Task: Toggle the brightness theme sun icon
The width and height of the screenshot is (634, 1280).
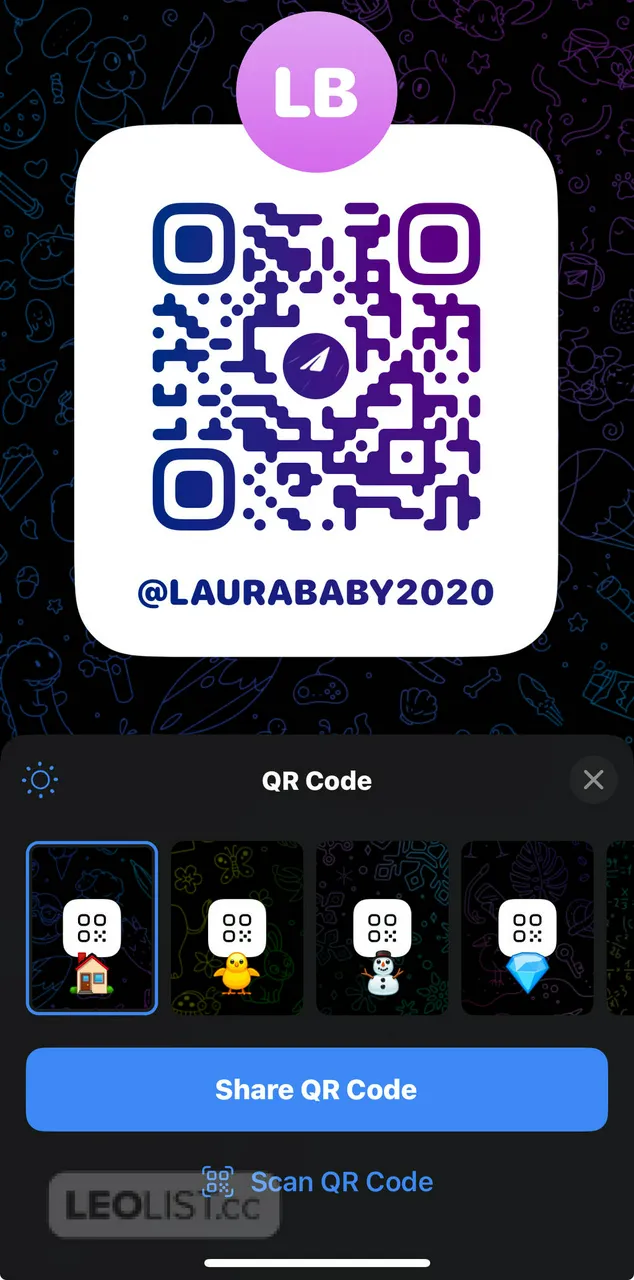Action: (x=41, y=780)
